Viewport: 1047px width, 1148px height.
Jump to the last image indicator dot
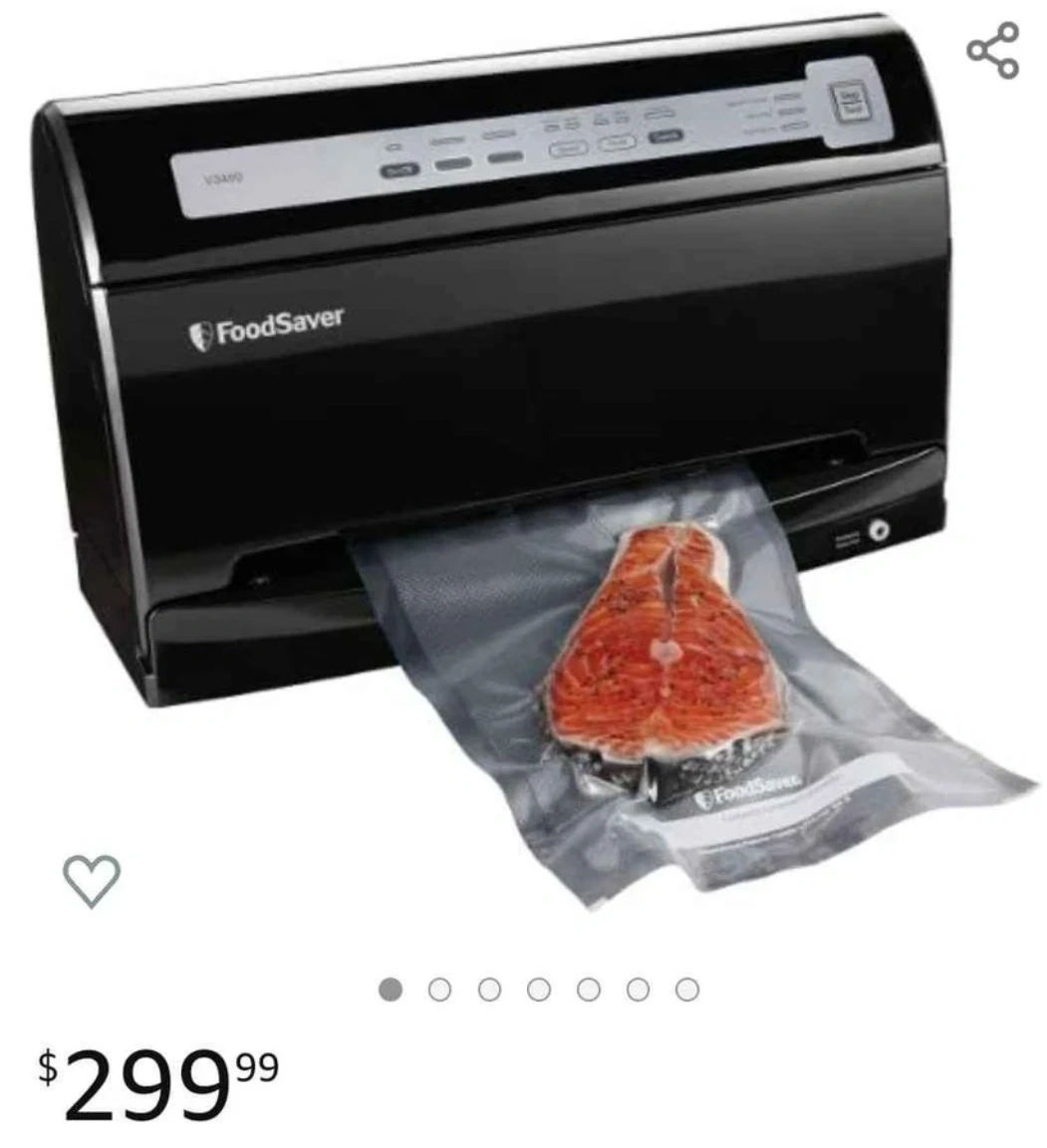coord(687,990)
